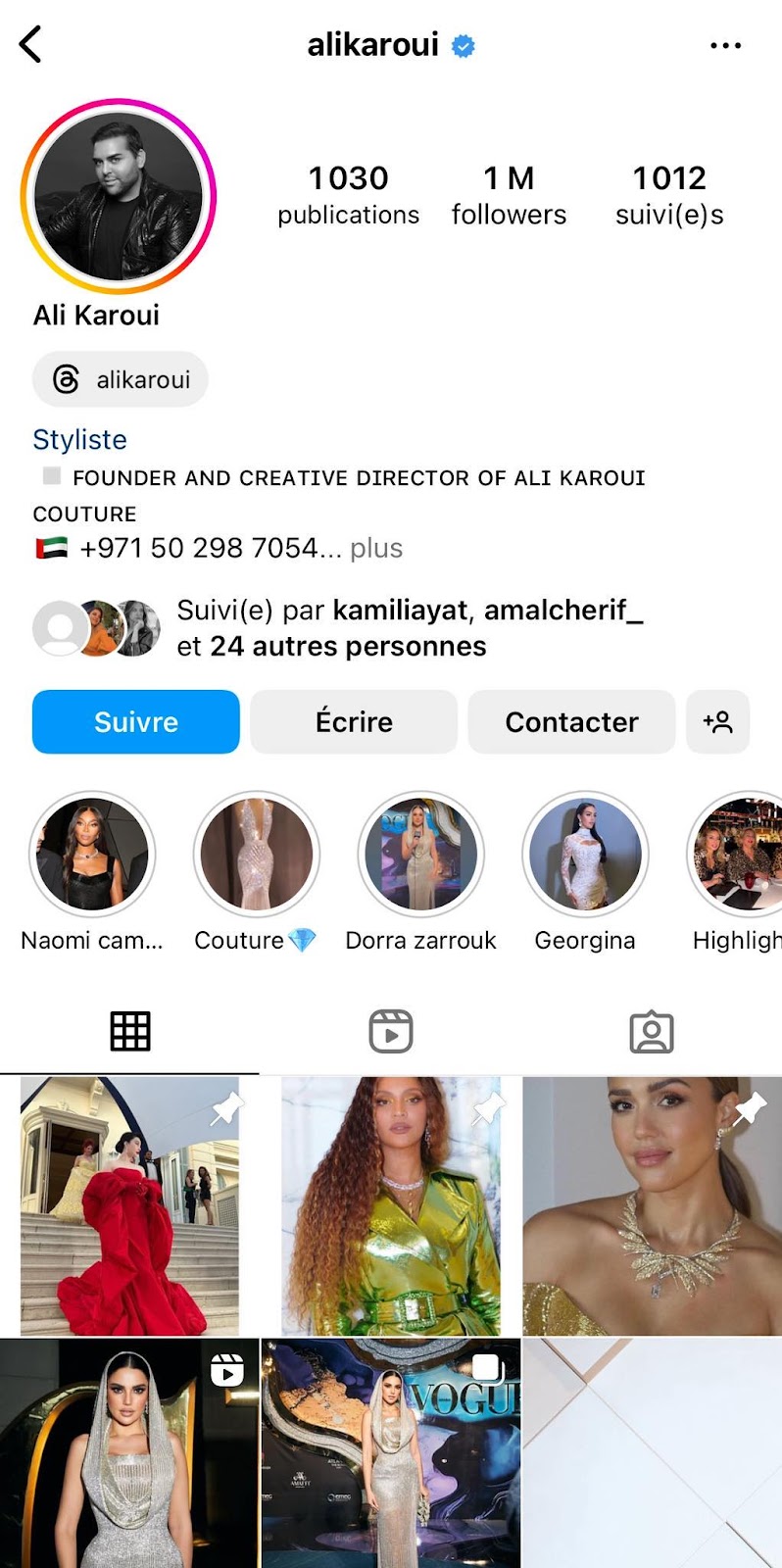Expand the bio with "plus"
The image size is (782, 1568).
click(376, 548)
